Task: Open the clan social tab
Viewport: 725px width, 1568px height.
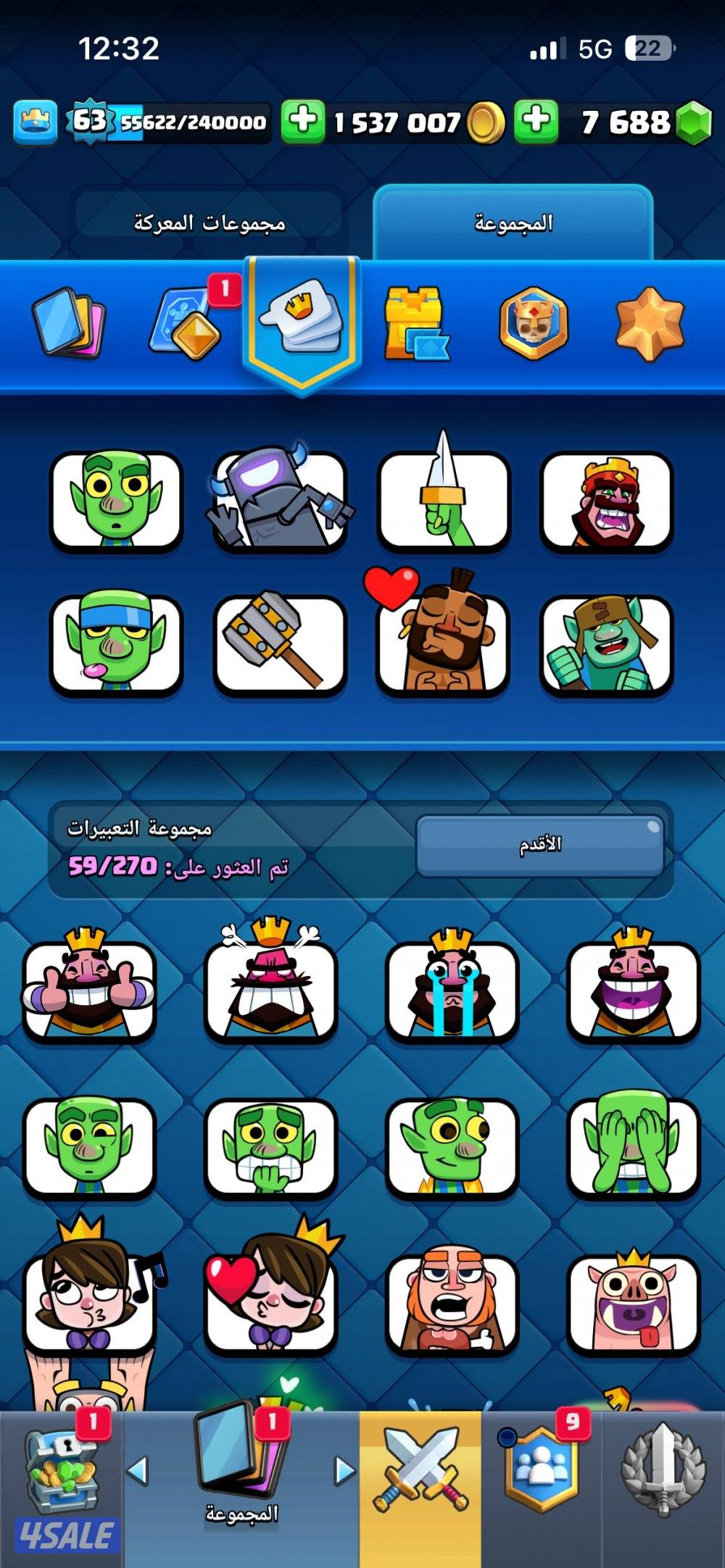Action: point(542,1471)
